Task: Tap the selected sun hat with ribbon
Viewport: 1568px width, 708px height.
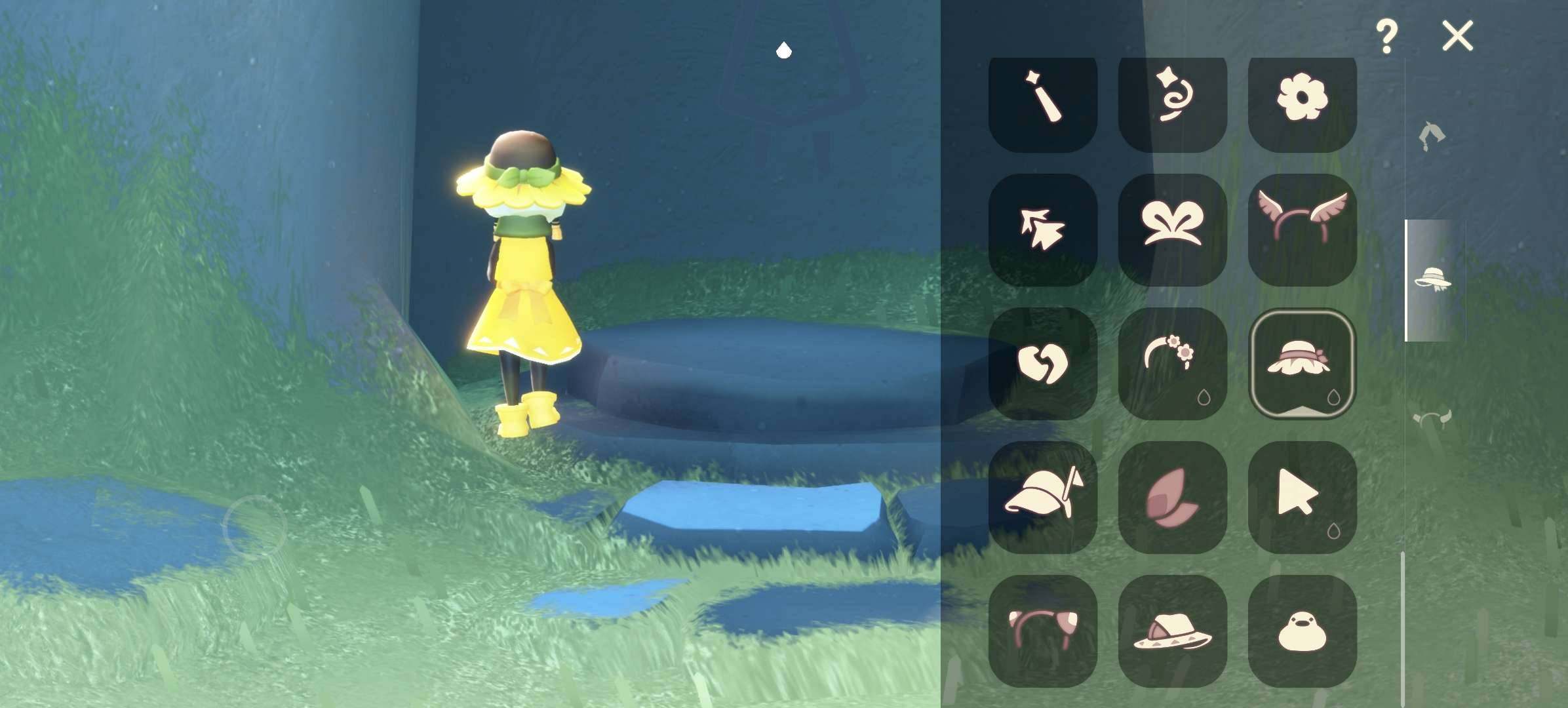Action: tap(1302, 364)
